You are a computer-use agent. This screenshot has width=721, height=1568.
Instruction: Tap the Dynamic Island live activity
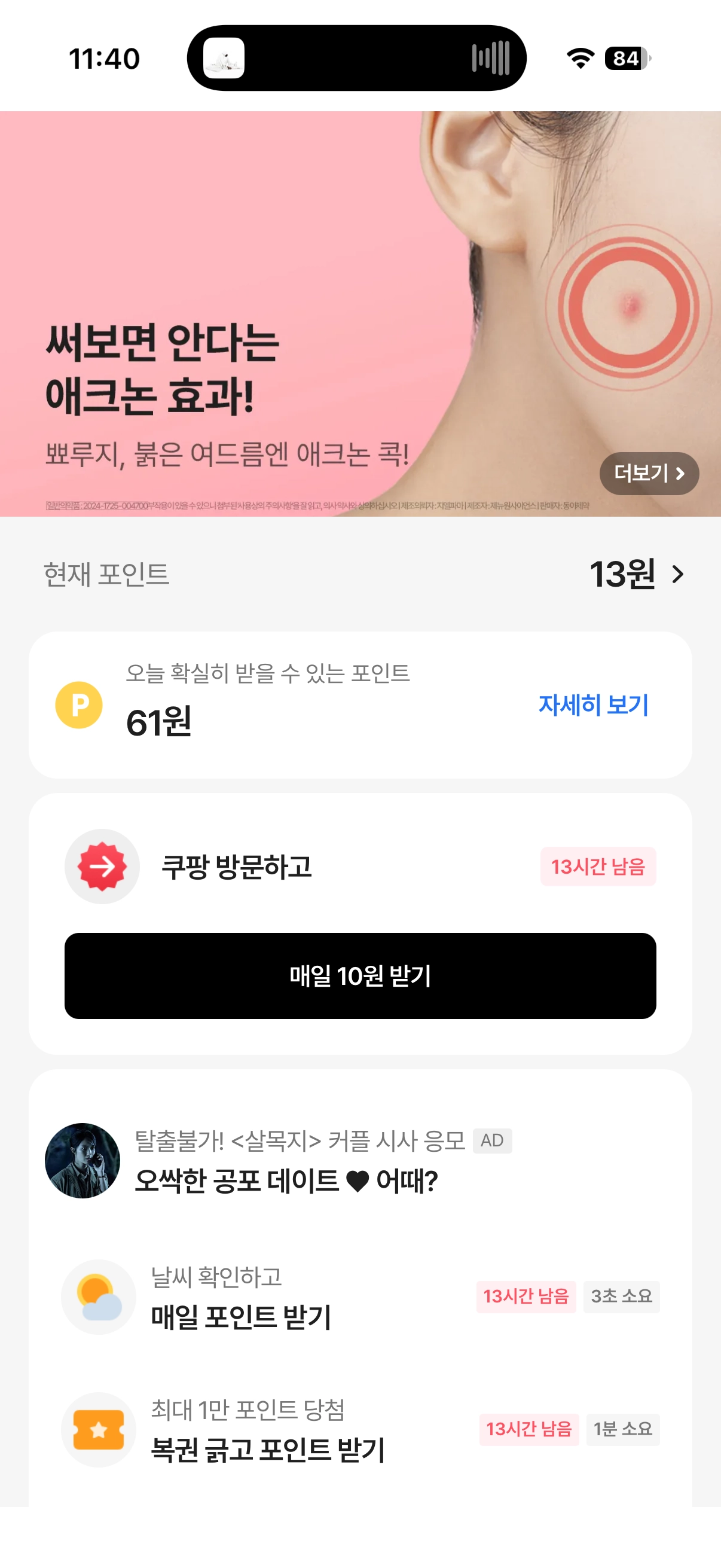click(x=356, y=59)
